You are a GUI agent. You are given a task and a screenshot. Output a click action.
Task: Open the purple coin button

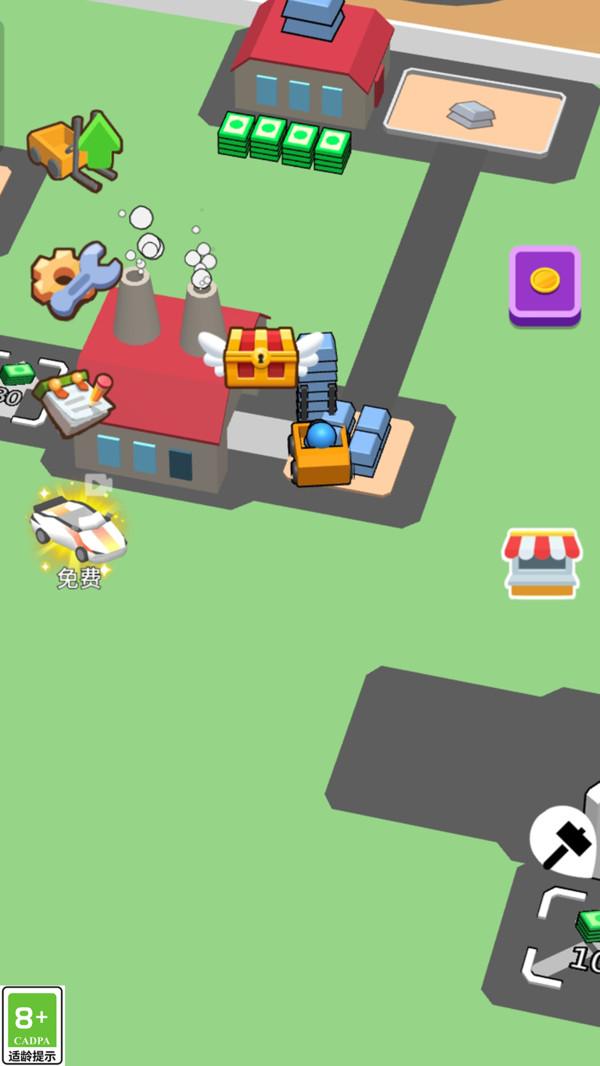click(x=544, y=285)
